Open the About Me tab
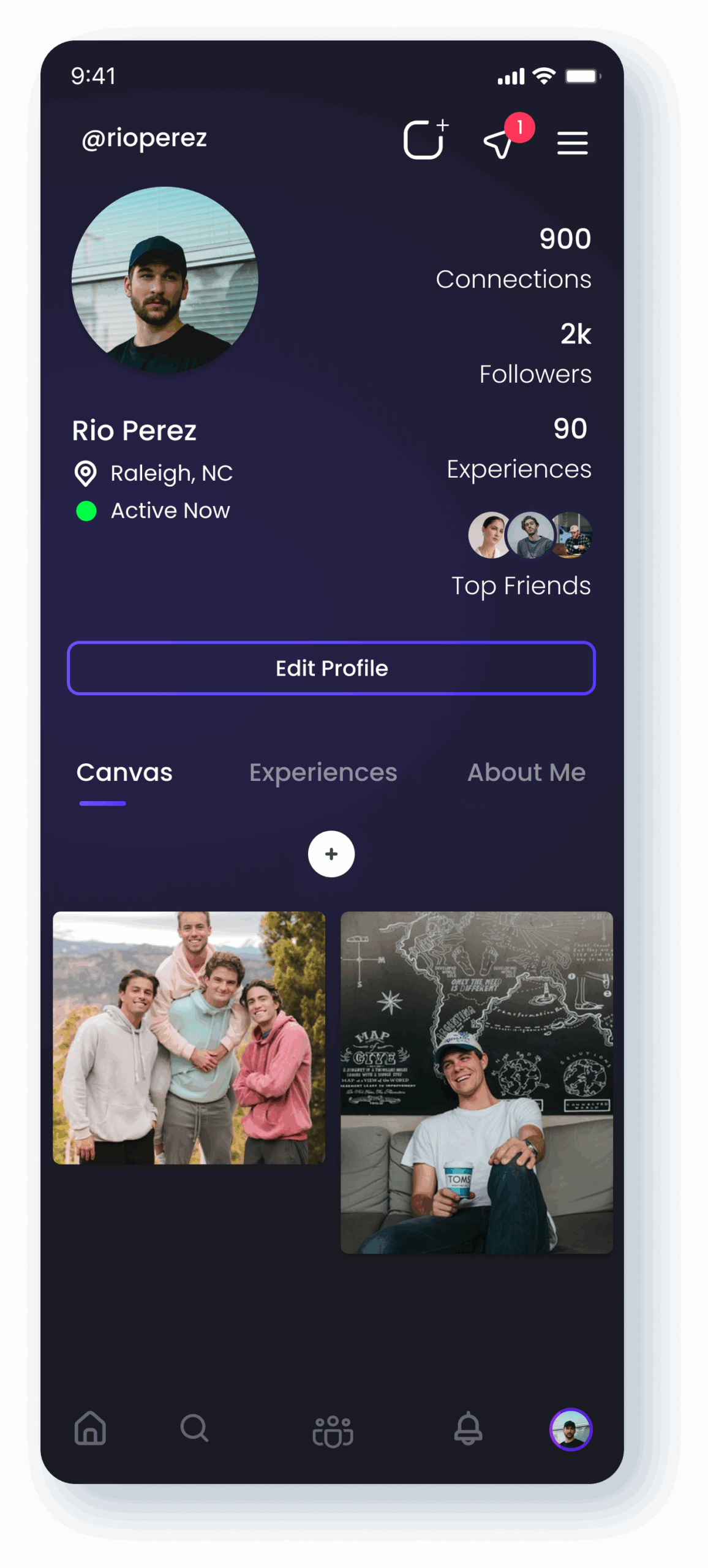The width and height of the screenshot is (708, 1568). click(x=526, y=773)
